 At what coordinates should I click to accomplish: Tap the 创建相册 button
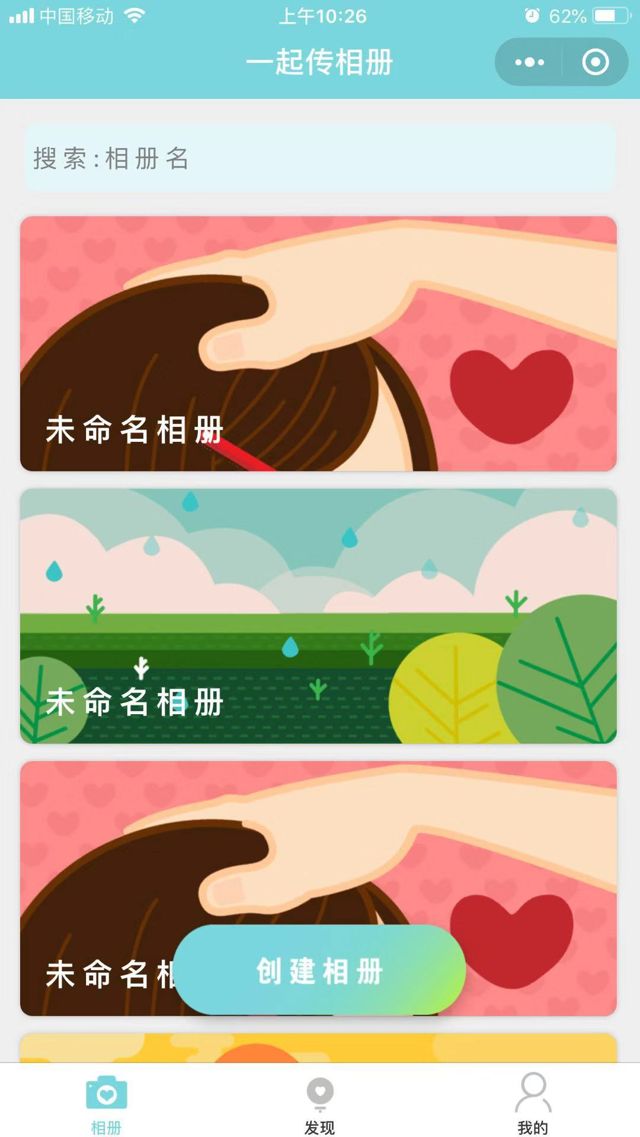[319, 970]
